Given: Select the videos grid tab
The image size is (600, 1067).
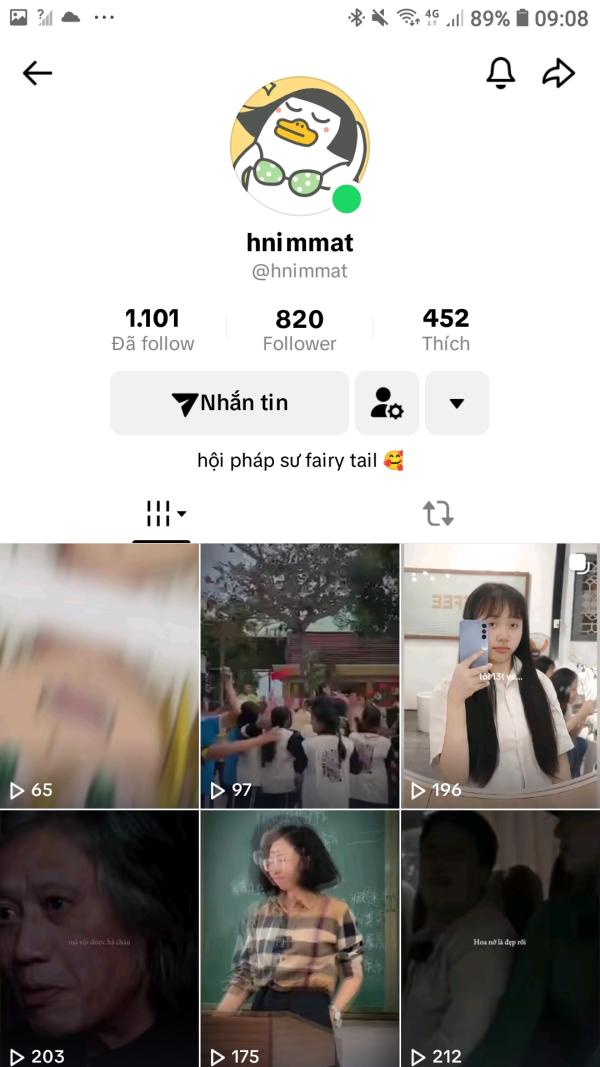Looking at the screenshot, I should point(162,514).
